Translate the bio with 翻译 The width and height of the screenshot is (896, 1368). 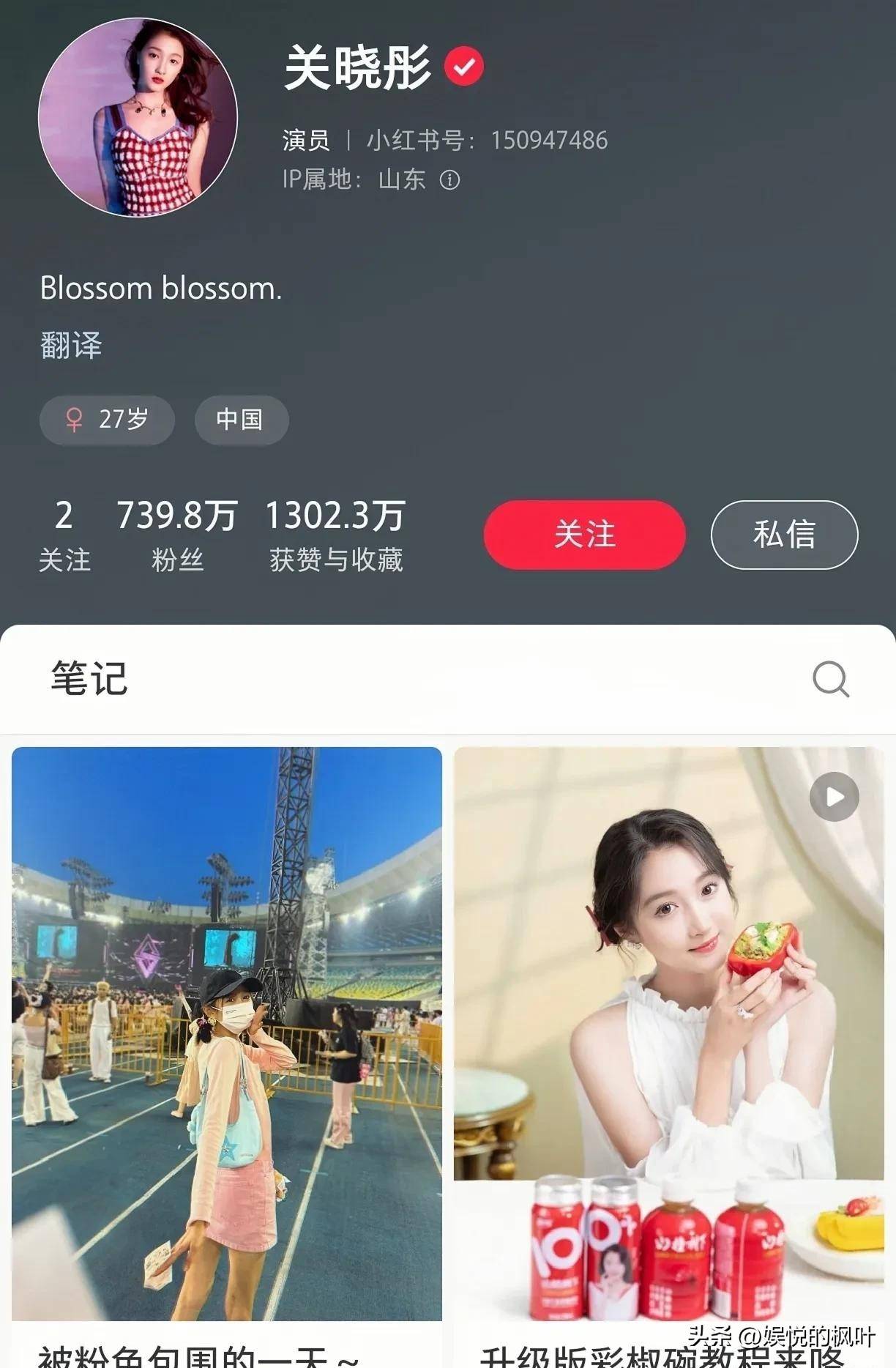click(71, 345)
